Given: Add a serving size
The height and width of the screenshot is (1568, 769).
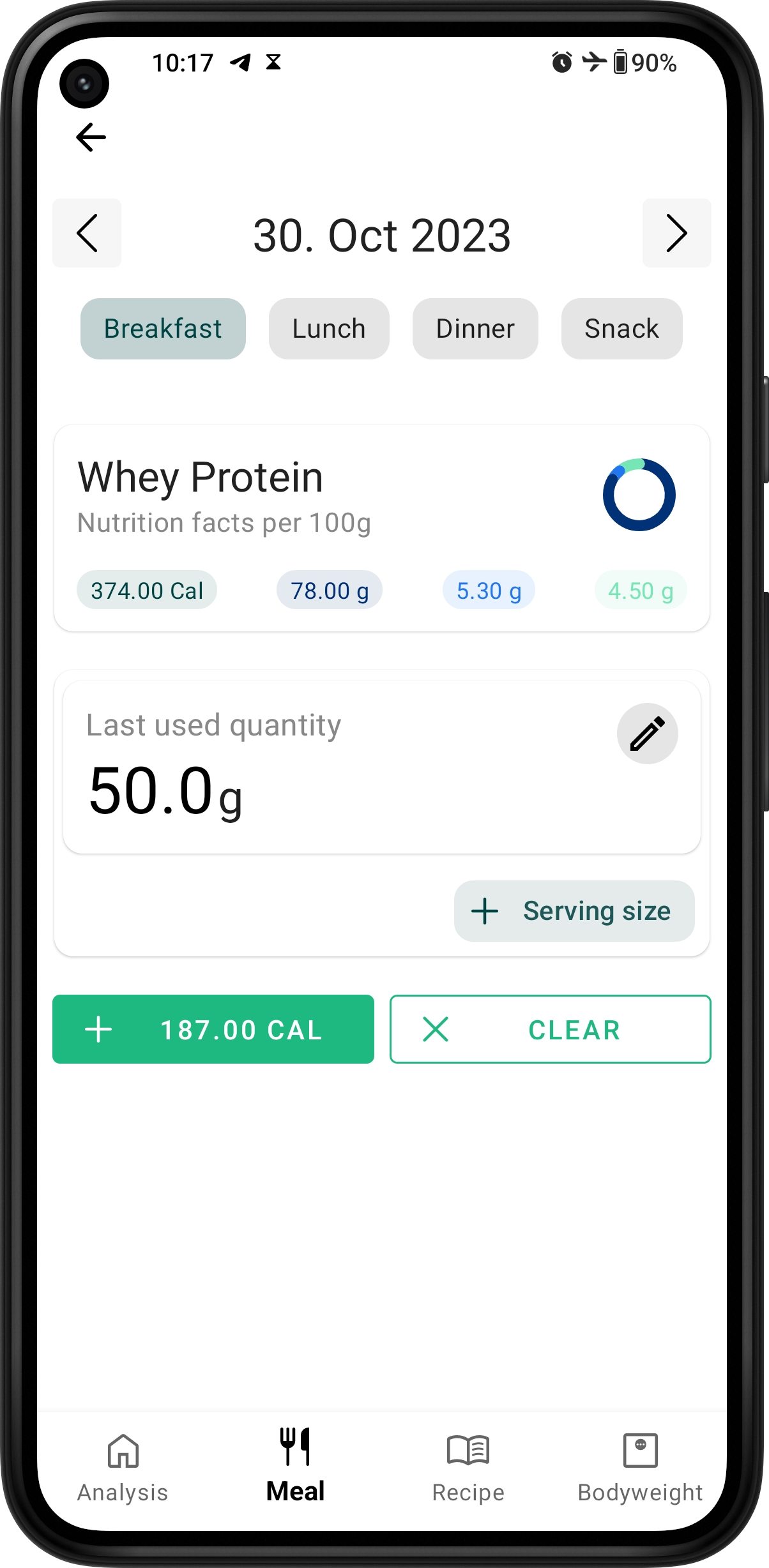Looking at the screenshot, I should (x=574, y=911).
